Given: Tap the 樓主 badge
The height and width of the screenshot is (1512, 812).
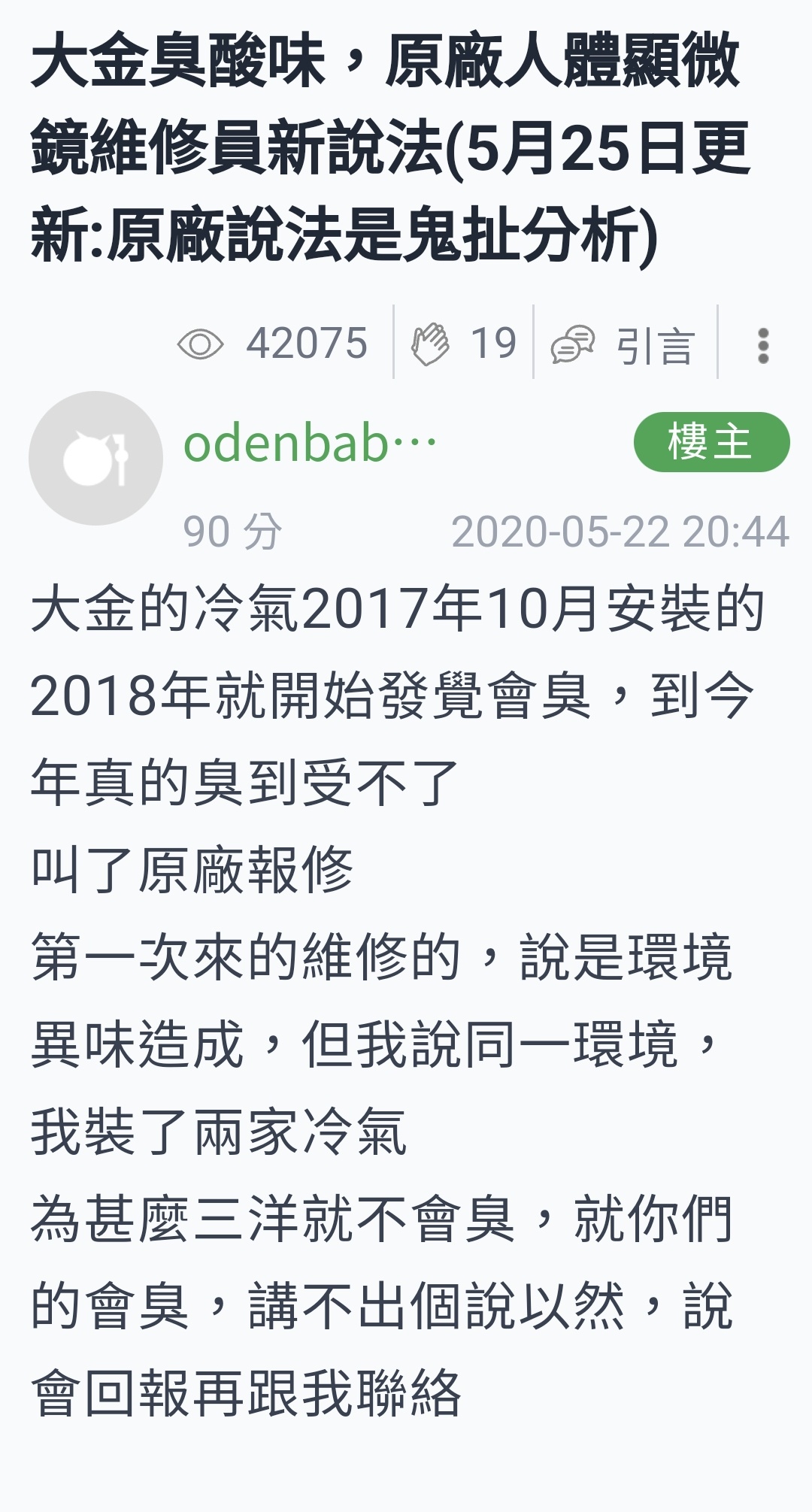Looking at the screenshot, I should point(711,441).
